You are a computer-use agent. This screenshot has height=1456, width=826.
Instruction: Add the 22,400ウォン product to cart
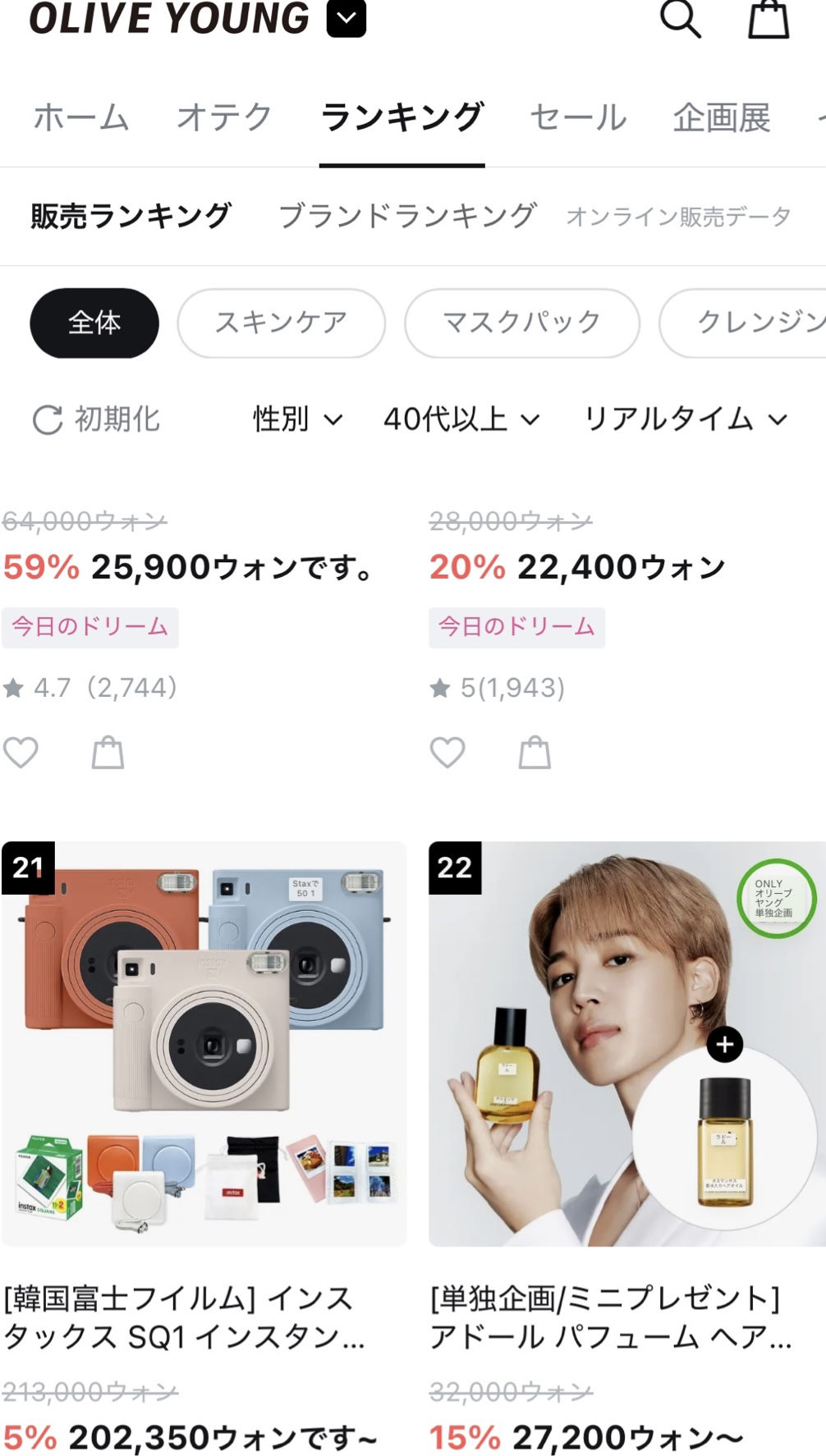(x=535, y=752)
